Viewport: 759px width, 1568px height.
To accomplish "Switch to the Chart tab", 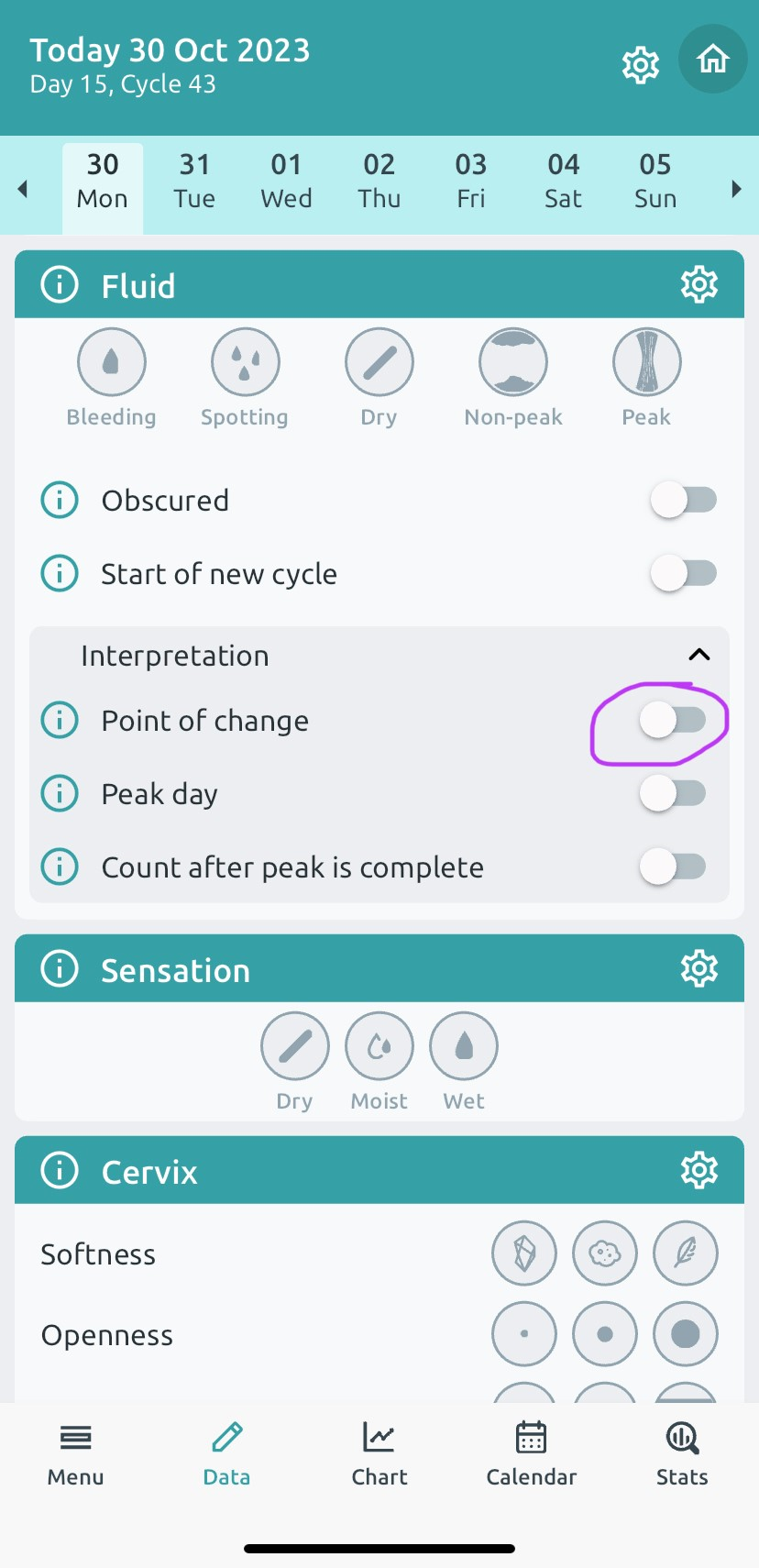I will pos(379,1454).
